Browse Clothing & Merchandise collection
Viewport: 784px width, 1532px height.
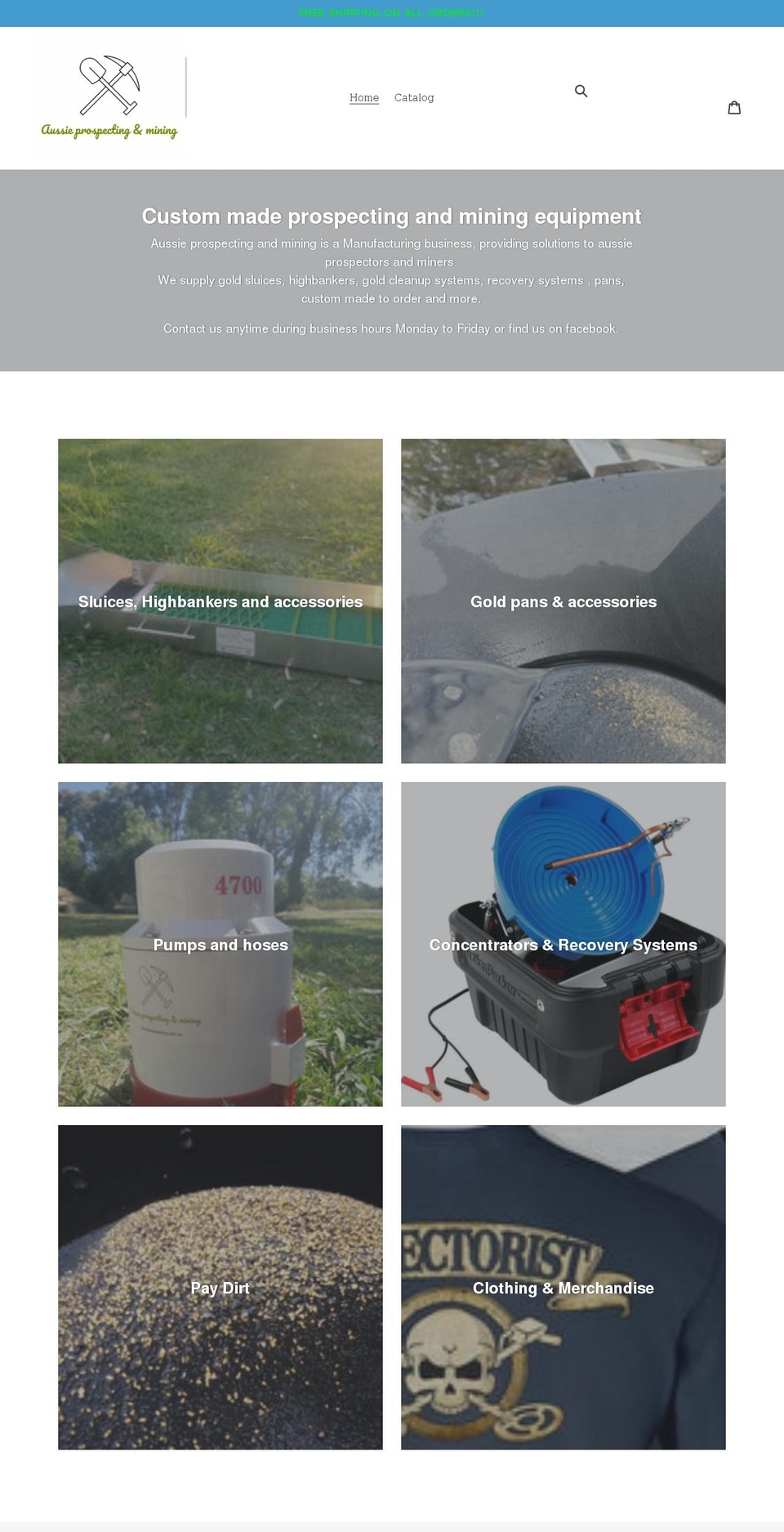tap(563, 1288)
